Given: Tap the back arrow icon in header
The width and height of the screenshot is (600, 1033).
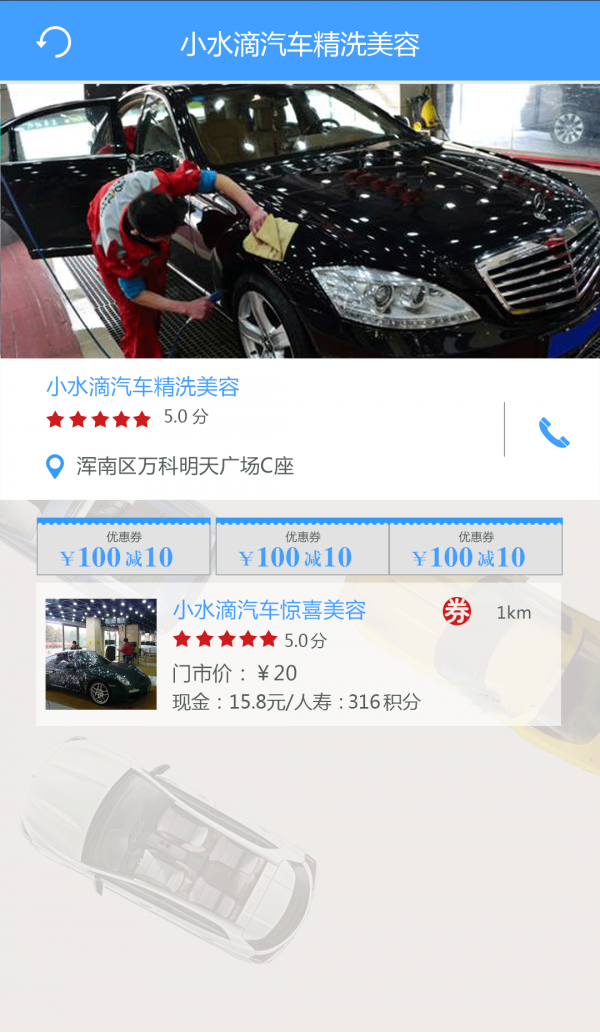Looking at the screenshot, I should click(x=54, y=42).
